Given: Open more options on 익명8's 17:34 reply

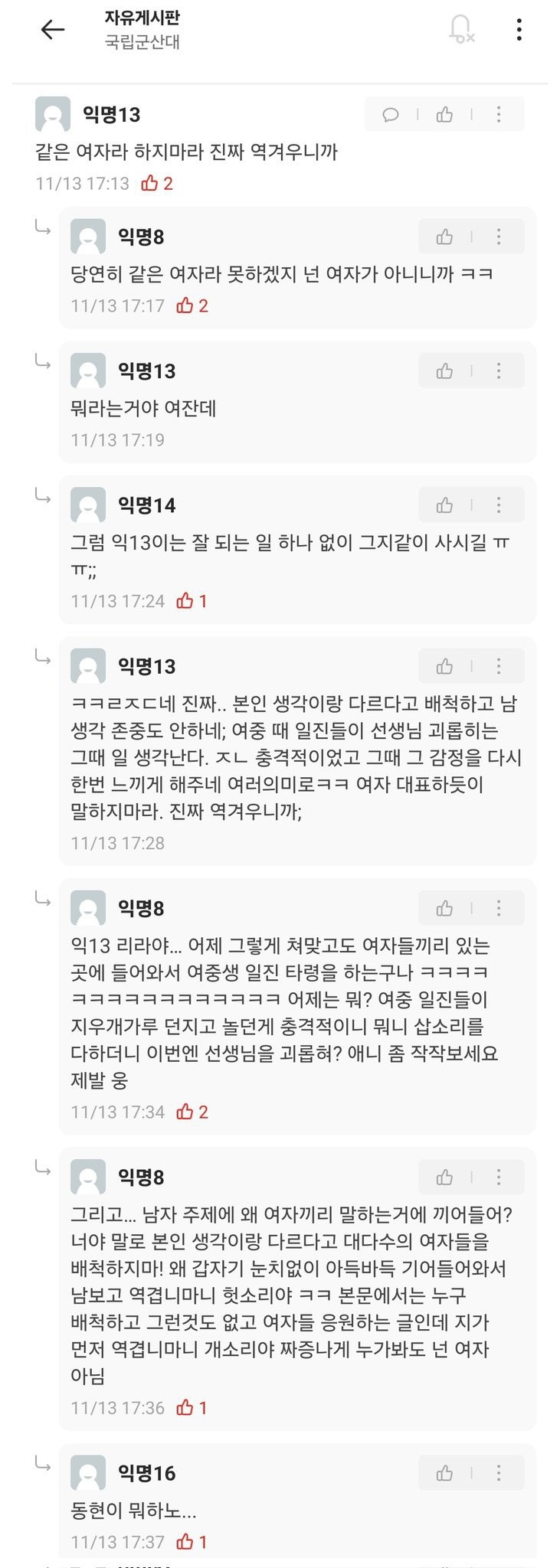Looking at the screenshot, I should tap(499, 909).
